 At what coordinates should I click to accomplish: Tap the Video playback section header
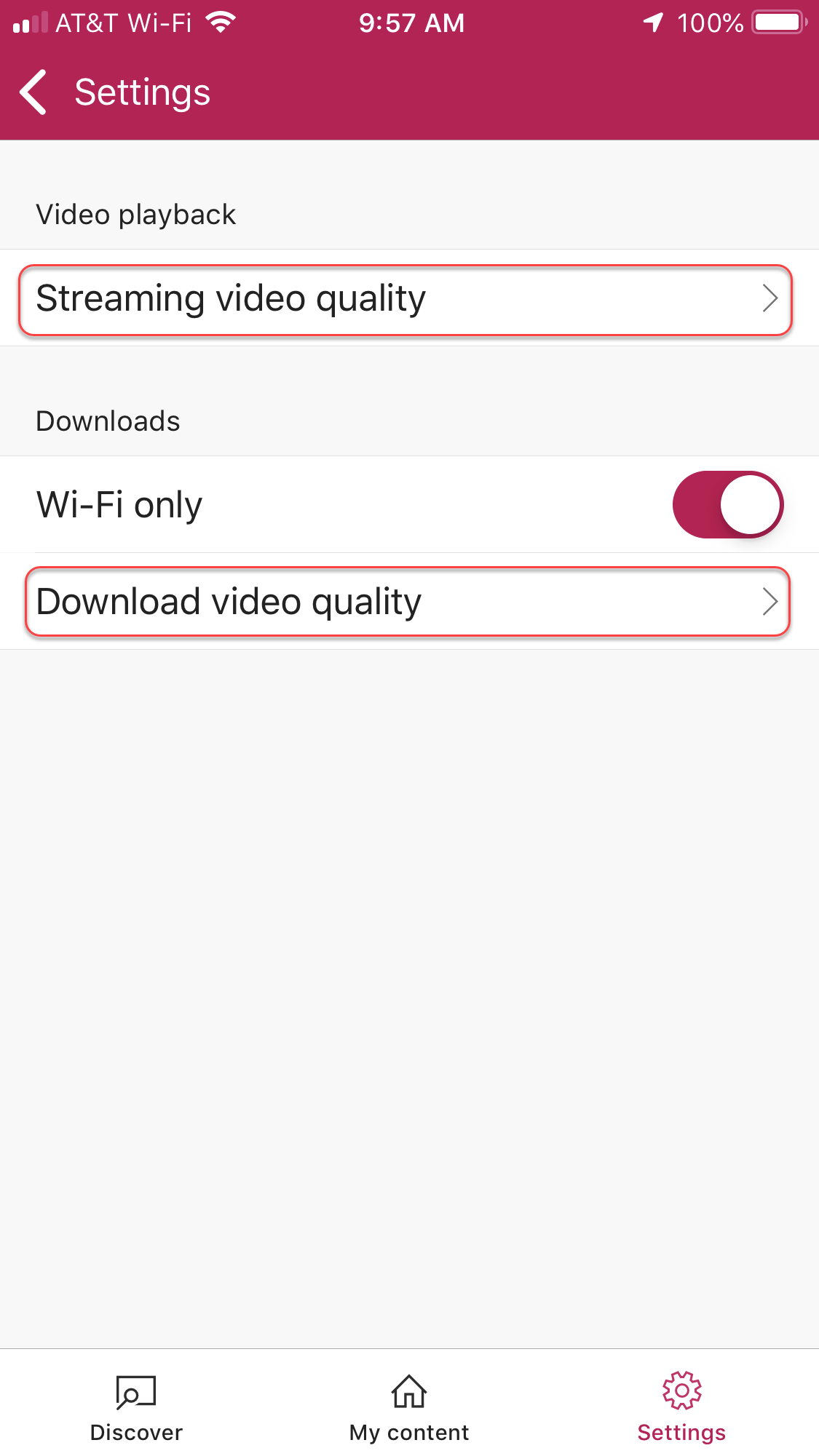click(135, 214)
